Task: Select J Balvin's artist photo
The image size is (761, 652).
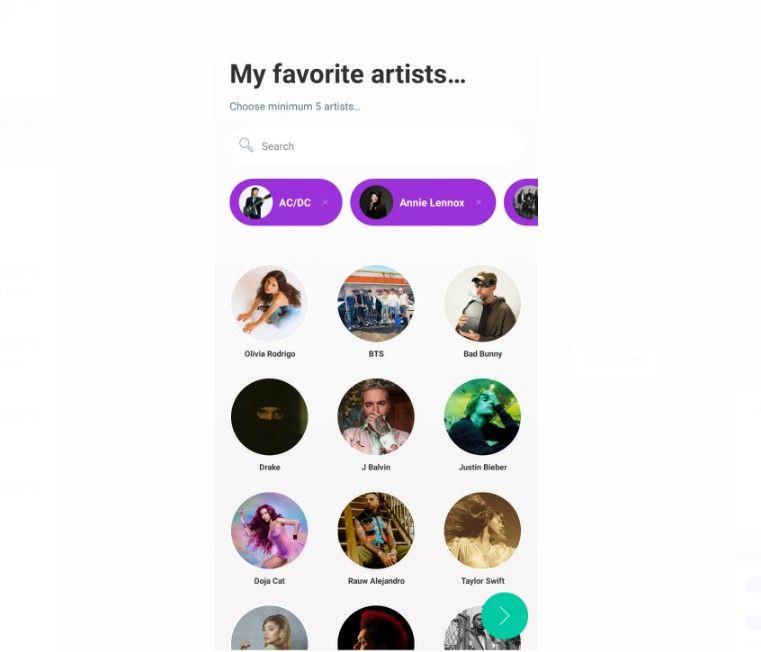Action: (x=376, y=417)
